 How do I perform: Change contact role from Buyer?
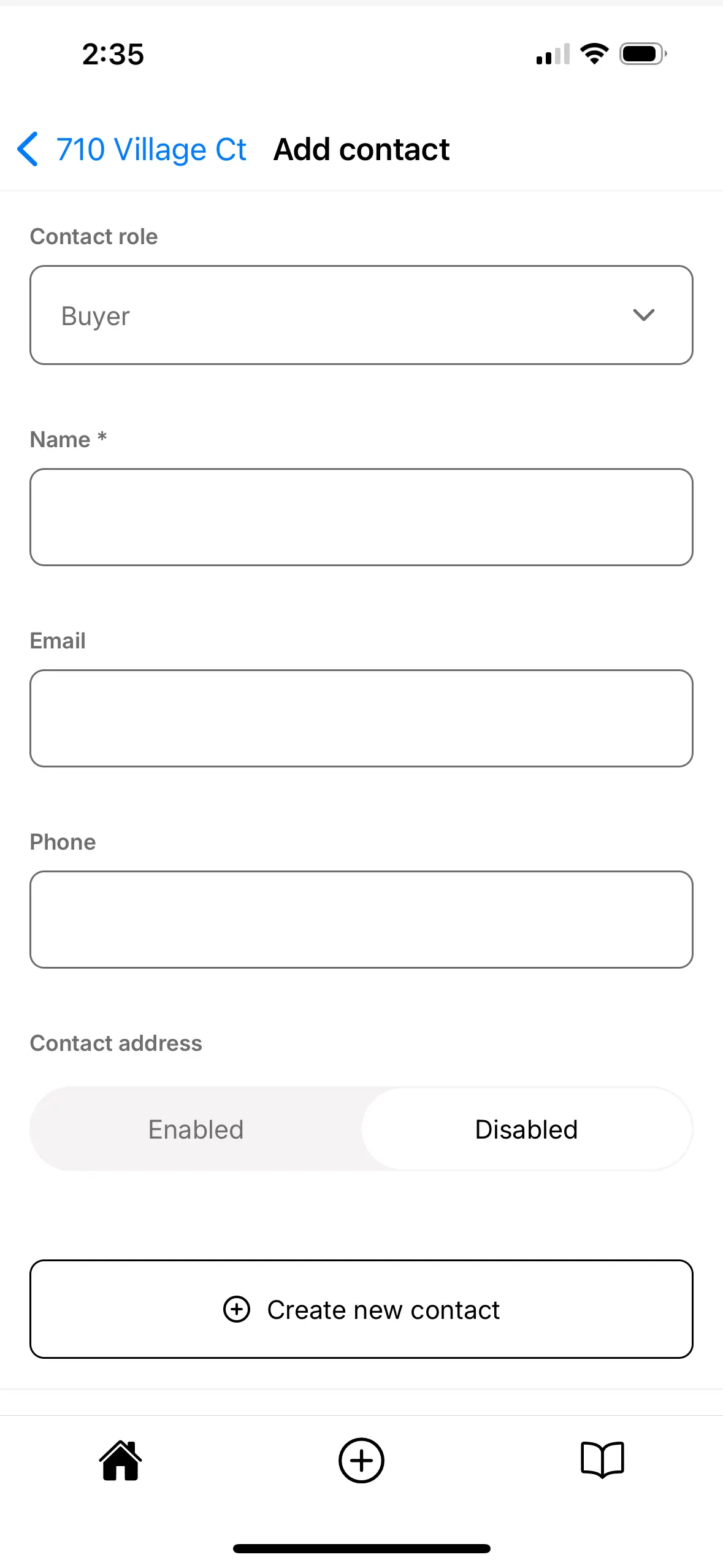tap(361, 315)
